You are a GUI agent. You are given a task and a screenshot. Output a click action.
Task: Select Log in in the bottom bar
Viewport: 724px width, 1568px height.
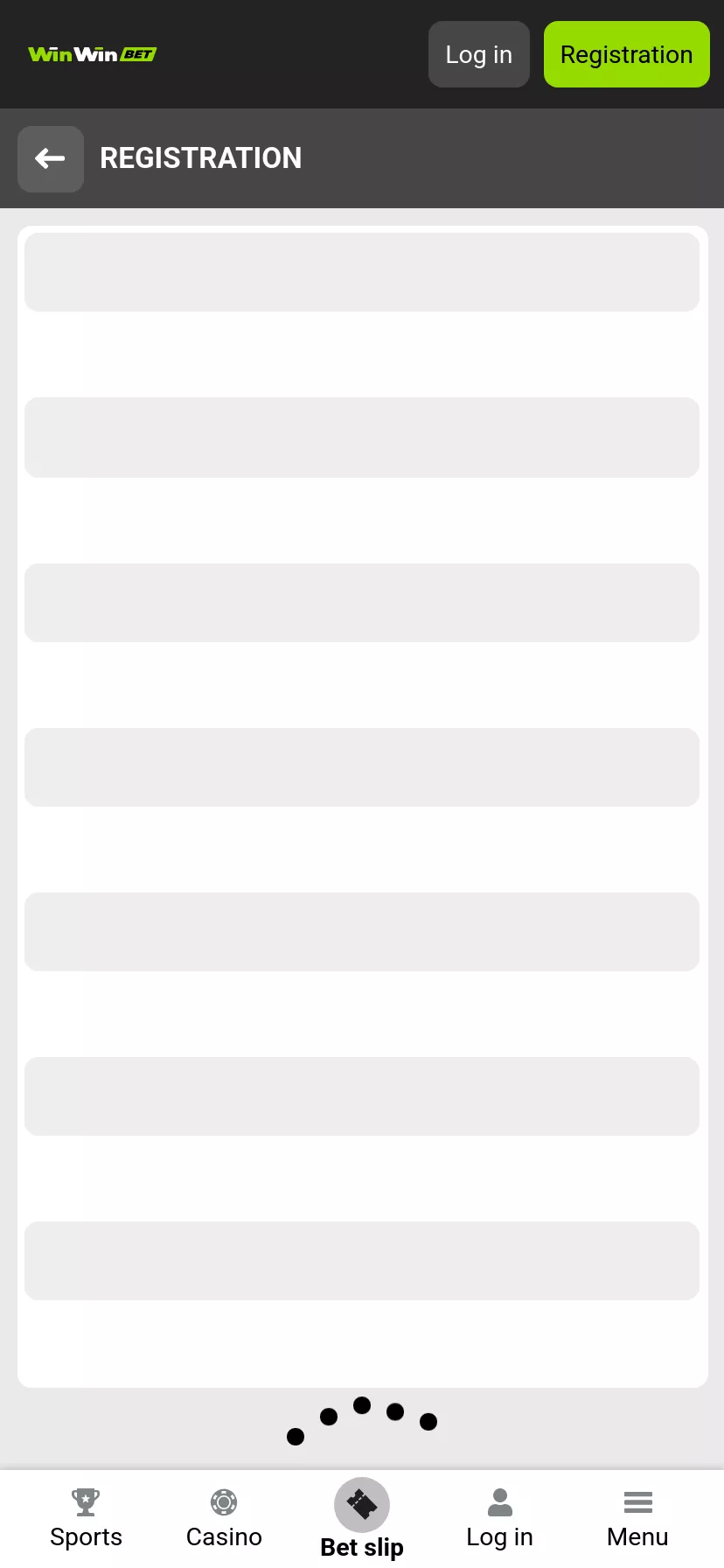coord(499,1519)
